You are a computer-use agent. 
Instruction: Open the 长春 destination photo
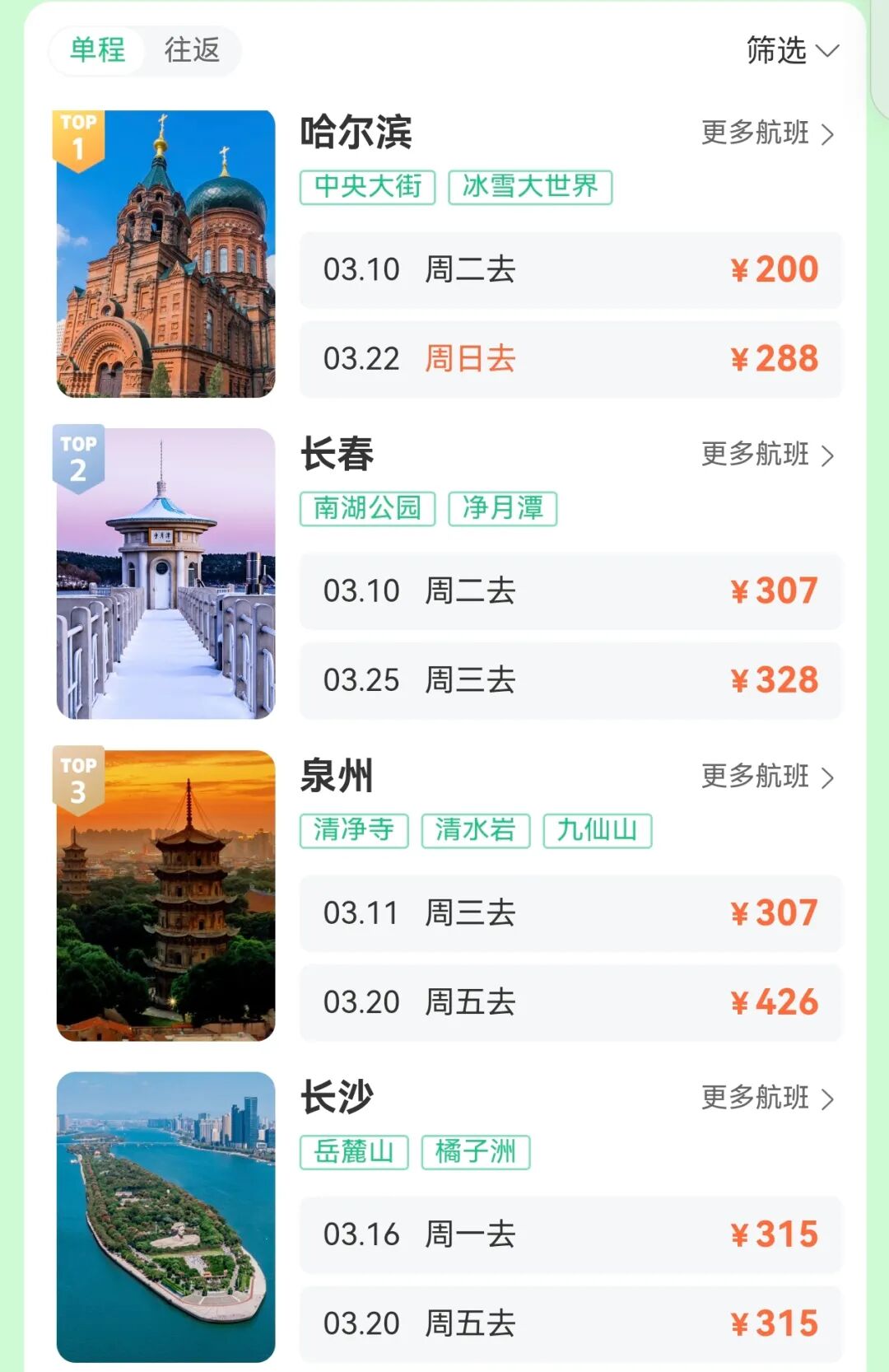[x=165, y=574]
